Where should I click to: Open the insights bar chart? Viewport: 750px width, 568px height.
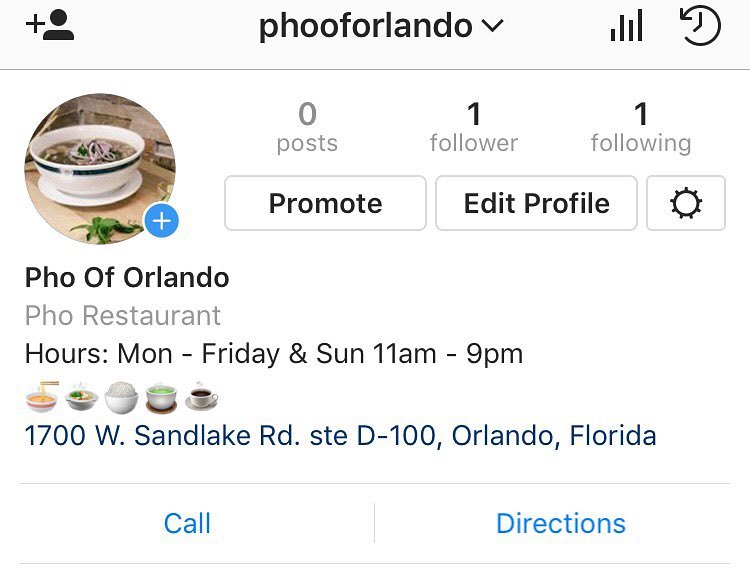[626, 26]
